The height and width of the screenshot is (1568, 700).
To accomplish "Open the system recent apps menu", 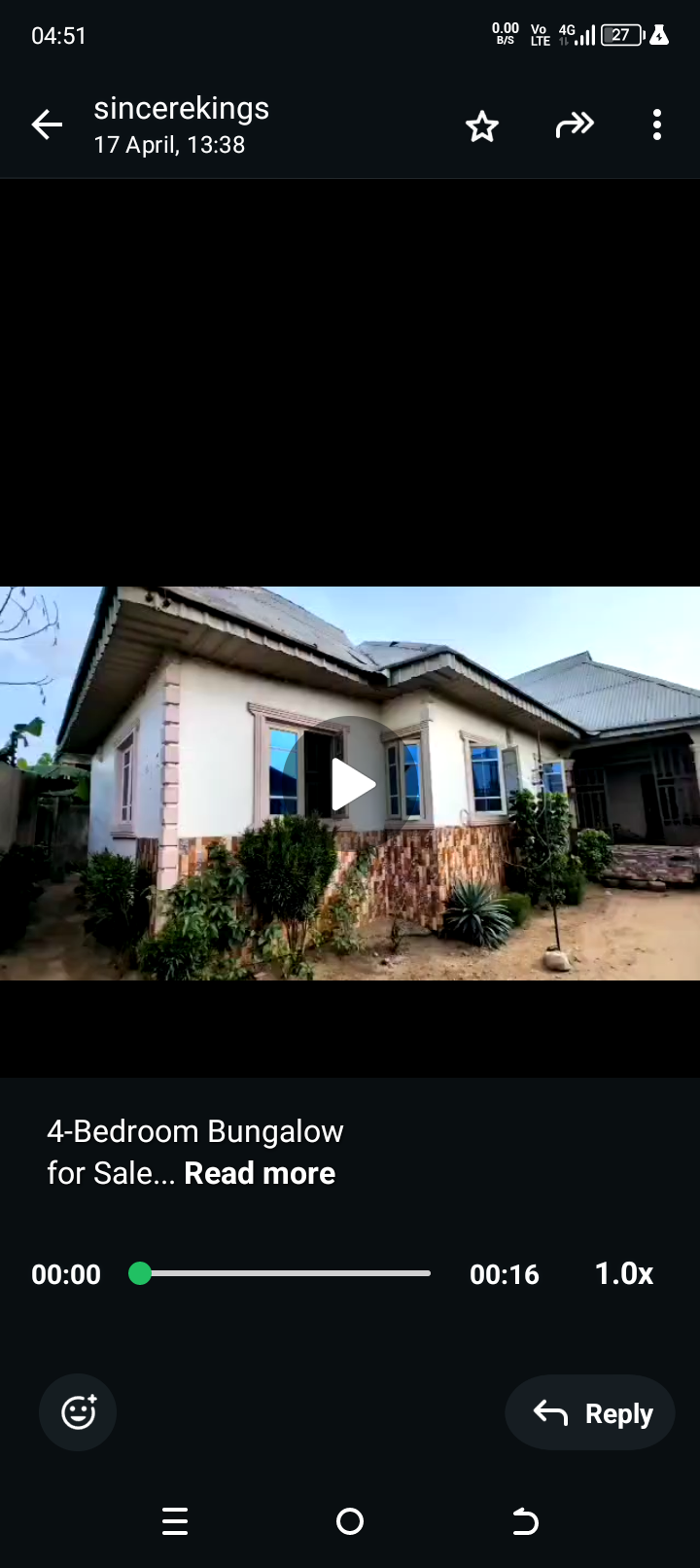I will [x=175, y=1521].
